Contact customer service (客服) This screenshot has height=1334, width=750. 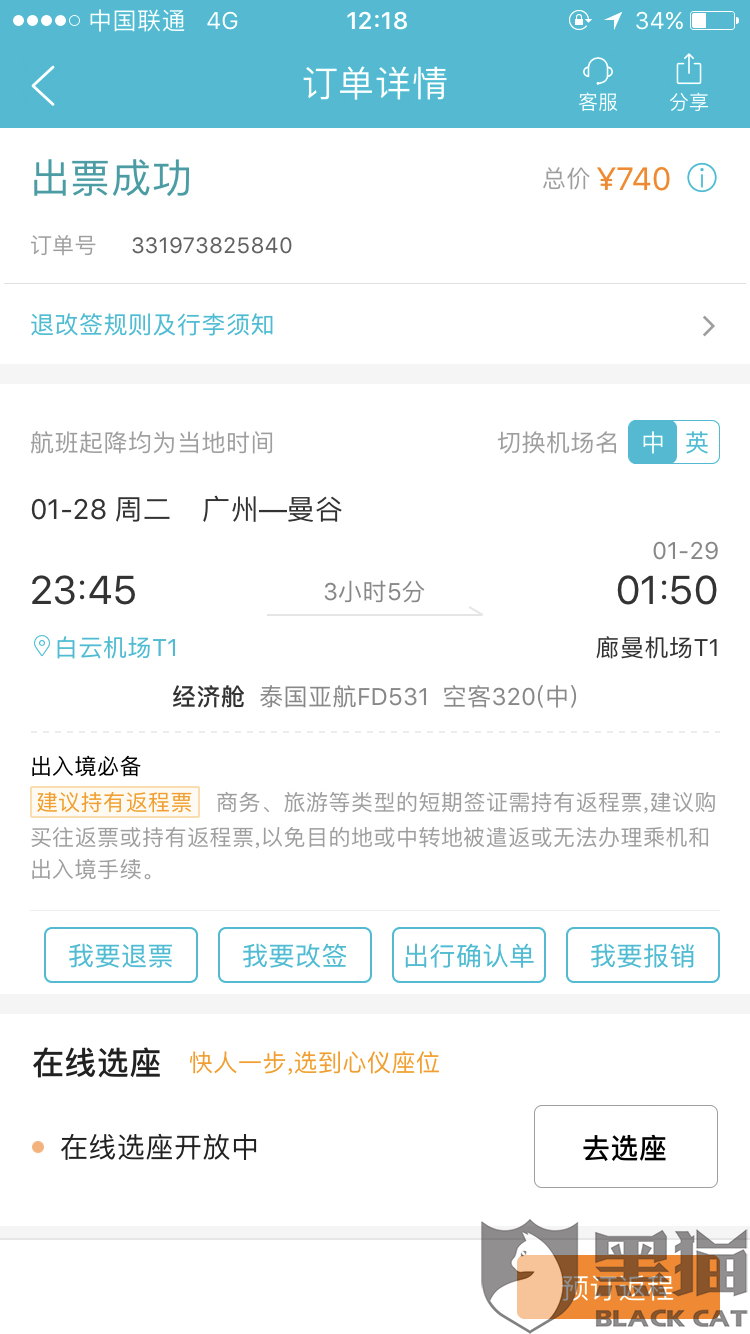click(x=598, y=84)
